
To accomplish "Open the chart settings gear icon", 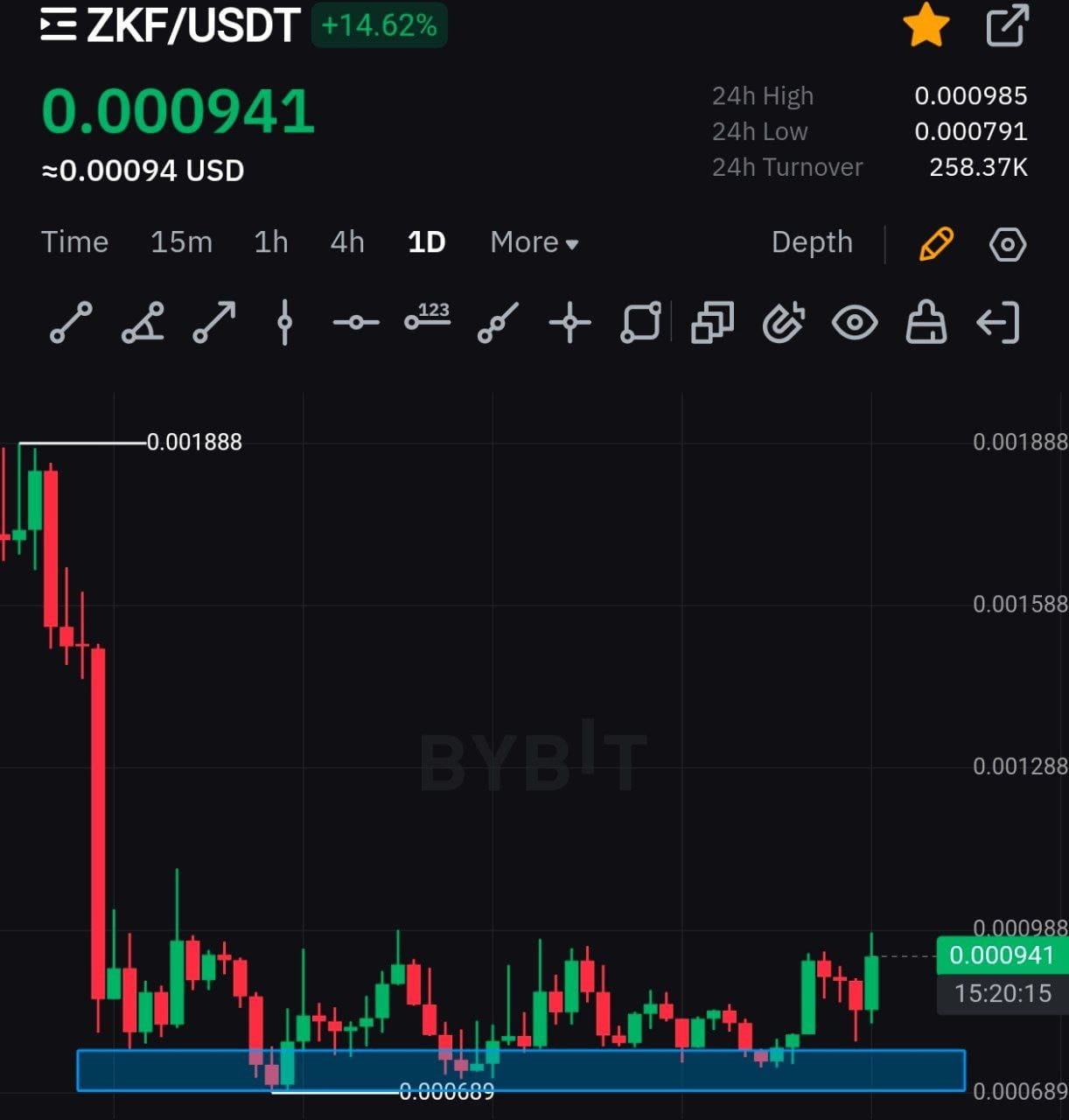I will (x=1007, y=244).
